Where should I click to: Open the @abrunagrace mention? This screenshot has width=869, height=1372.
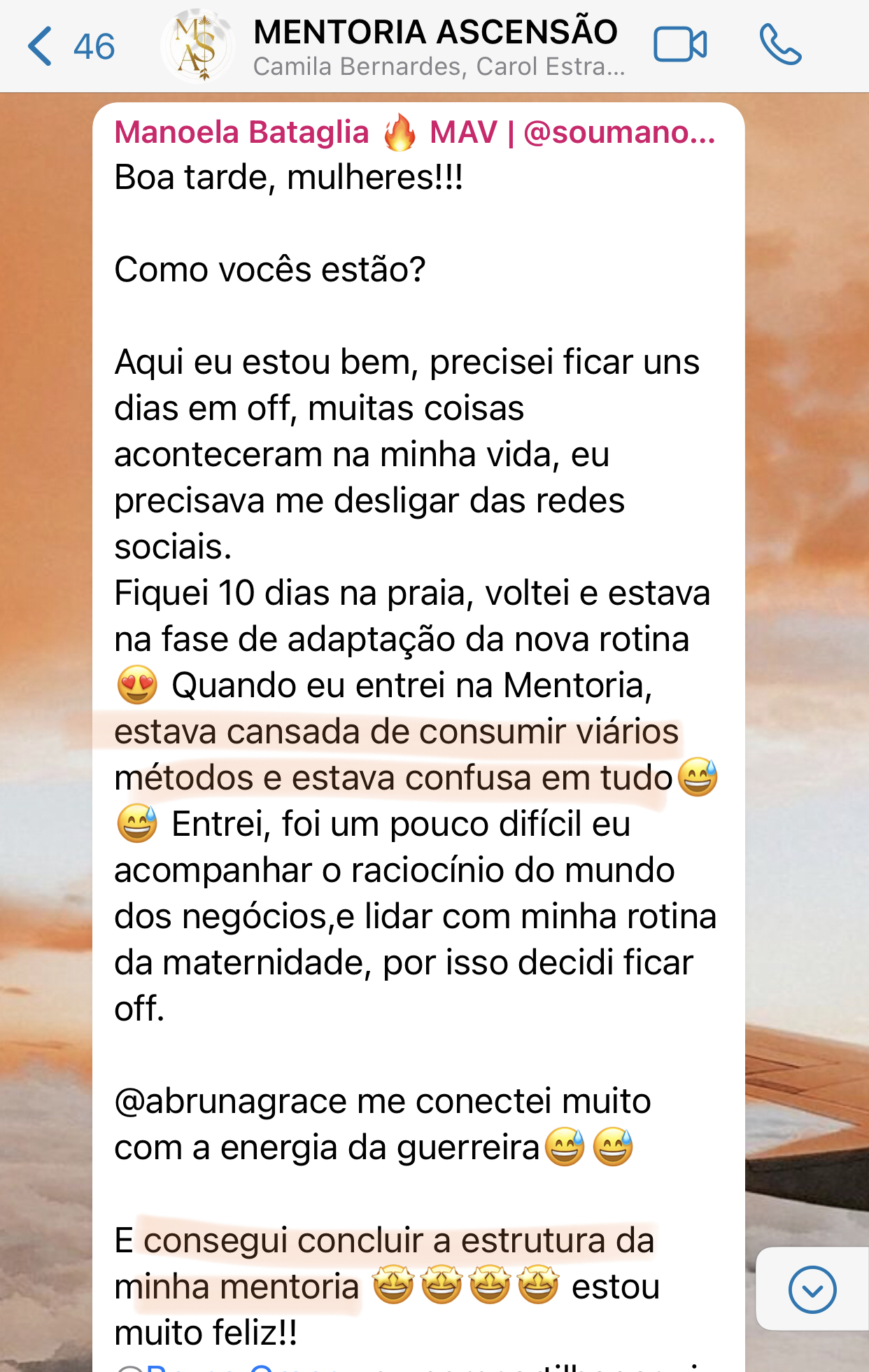[x=231, y=1101]
